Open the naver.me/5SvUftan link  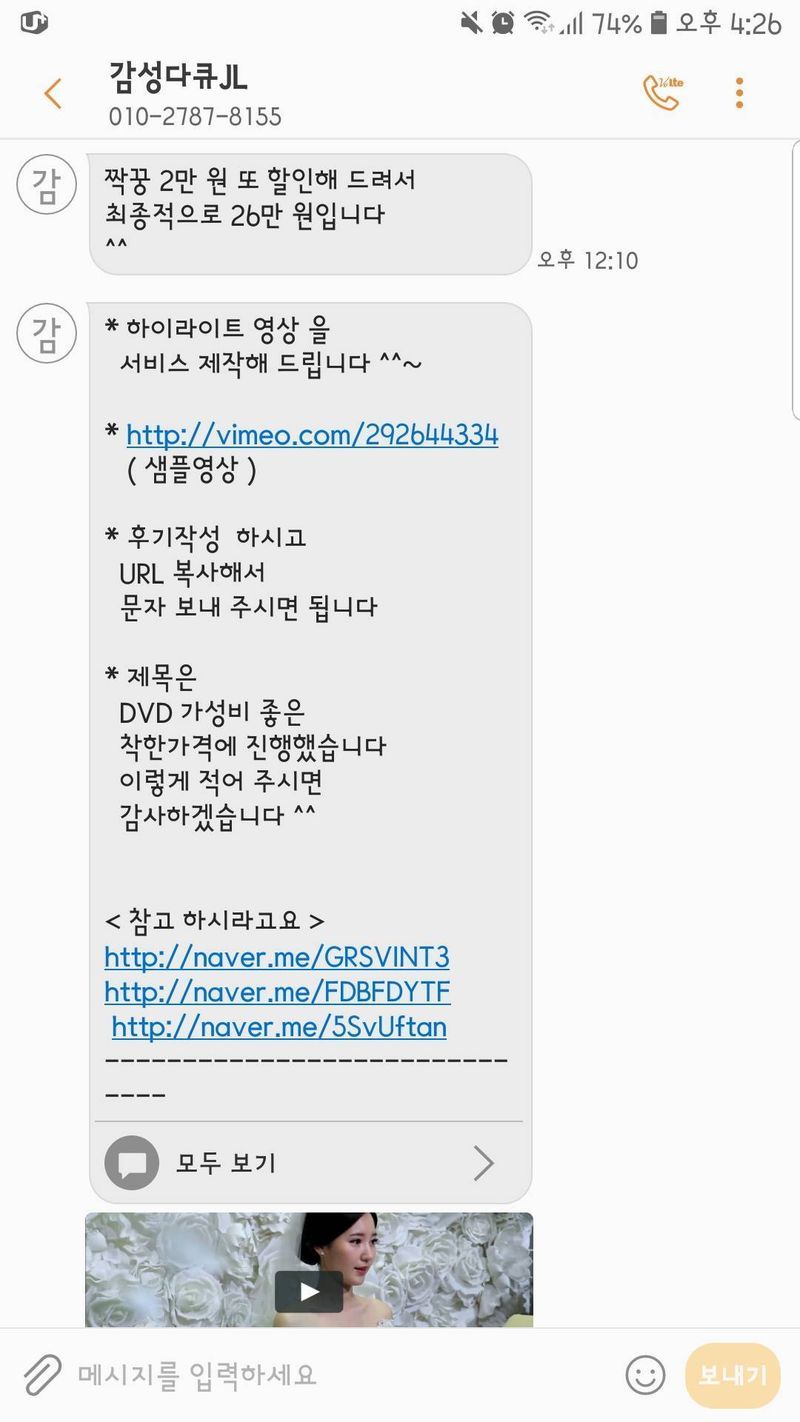pyautogui.click(x=279, y=1027)
